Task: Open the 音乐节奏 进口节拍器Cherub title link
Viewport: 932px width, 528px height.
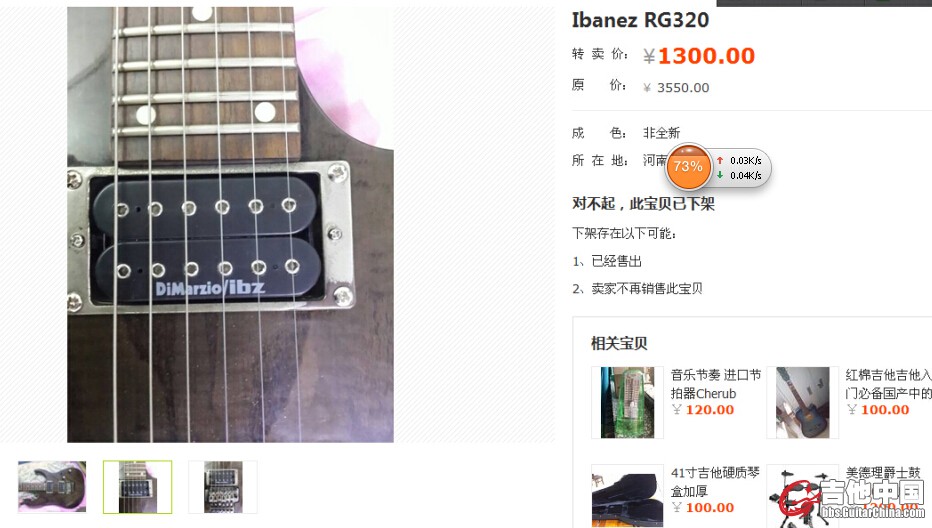Action: click(716, 384)
